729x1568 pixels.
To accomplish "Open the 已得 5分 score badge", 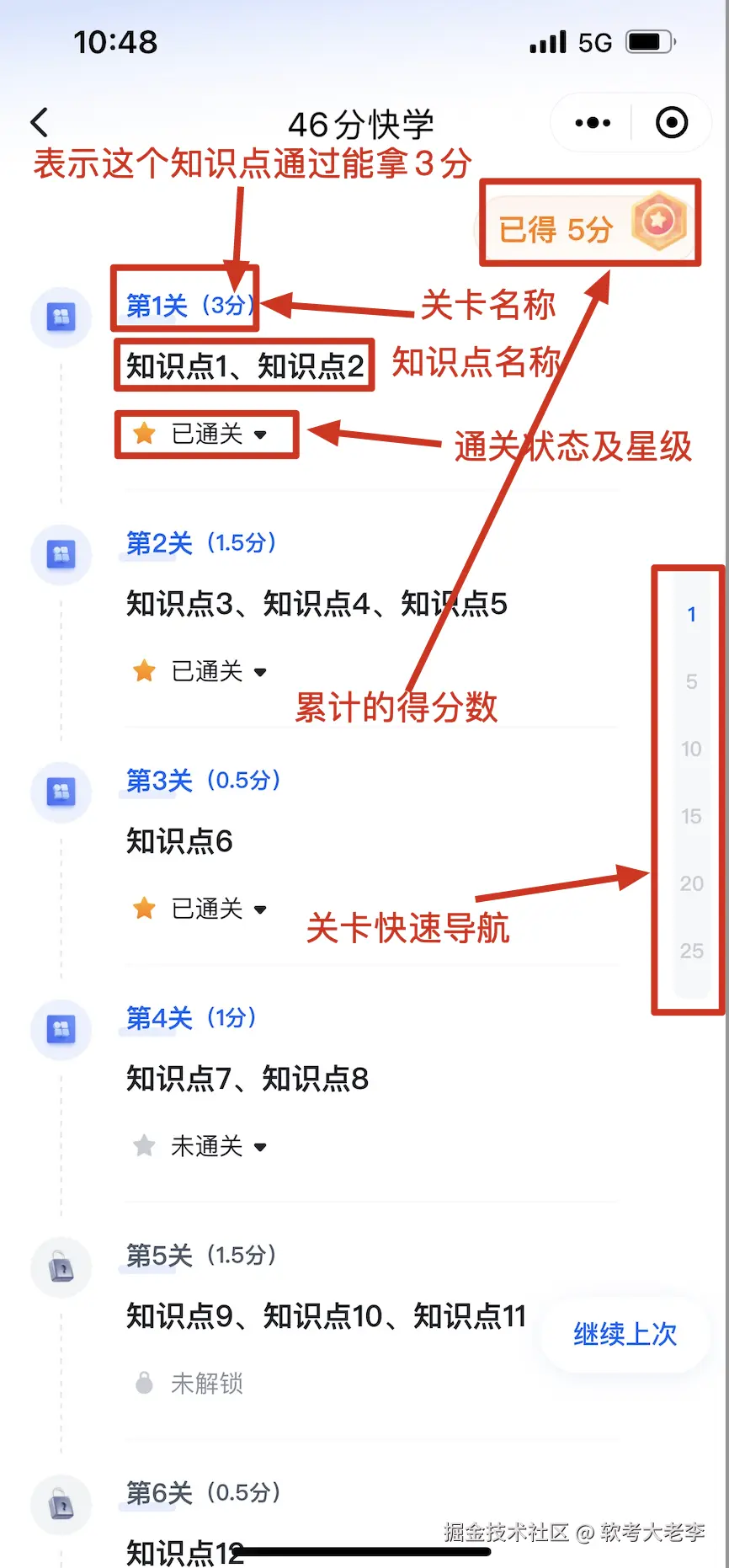I will tap(589, 226).
